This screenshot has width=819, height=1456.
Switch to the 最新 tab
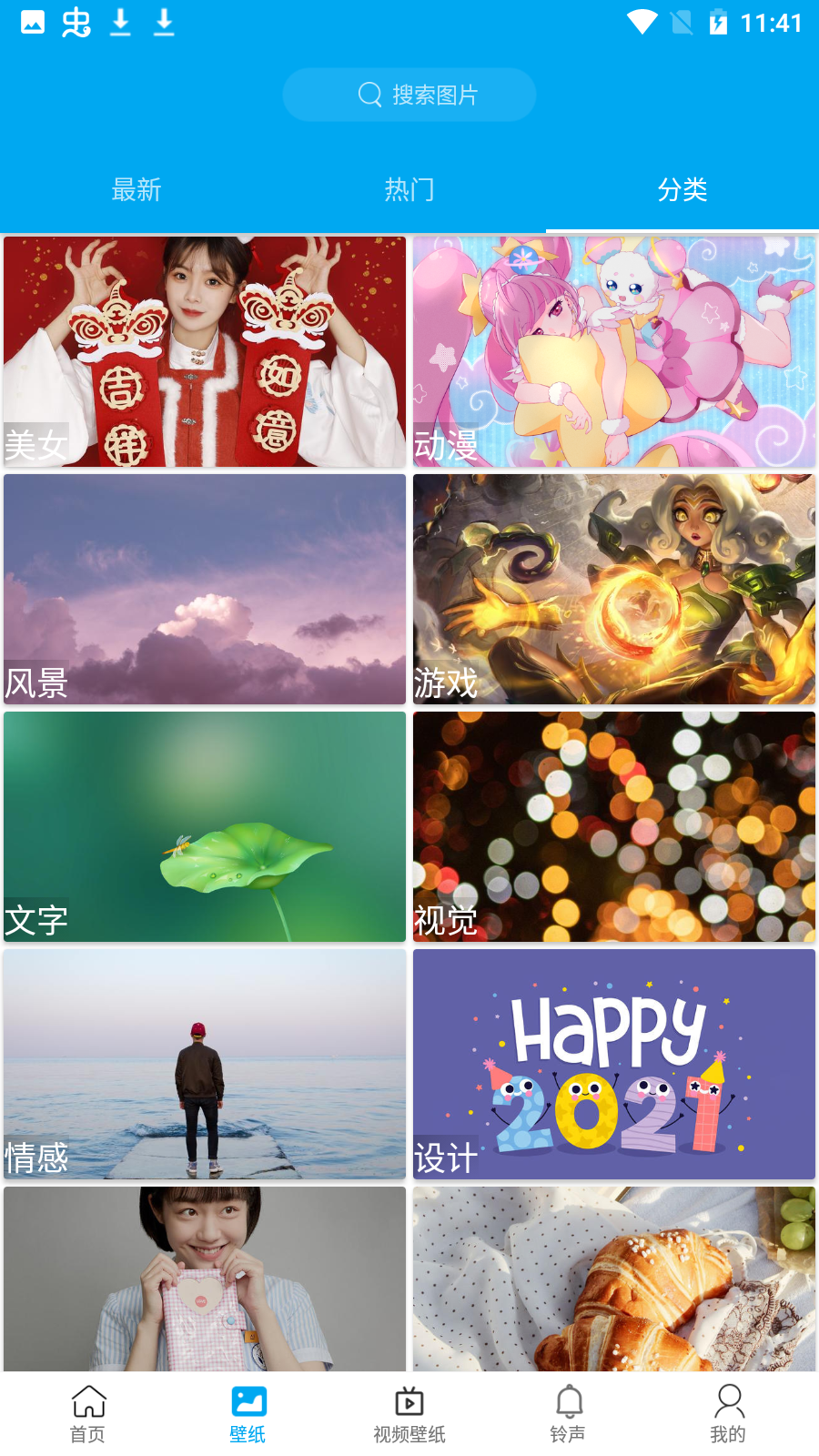pyautogui.click(x=136, y=189)
